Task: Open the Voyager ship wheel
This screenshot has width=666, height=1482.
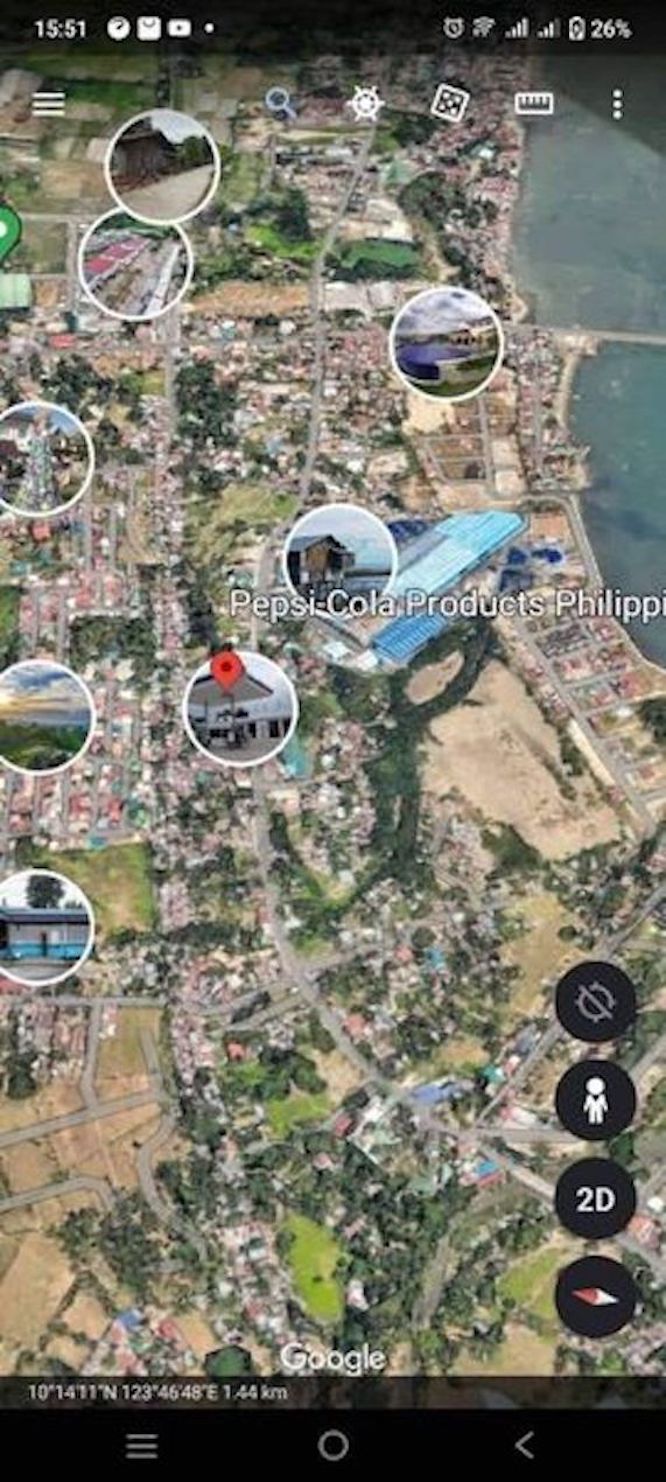Action: 365,104
